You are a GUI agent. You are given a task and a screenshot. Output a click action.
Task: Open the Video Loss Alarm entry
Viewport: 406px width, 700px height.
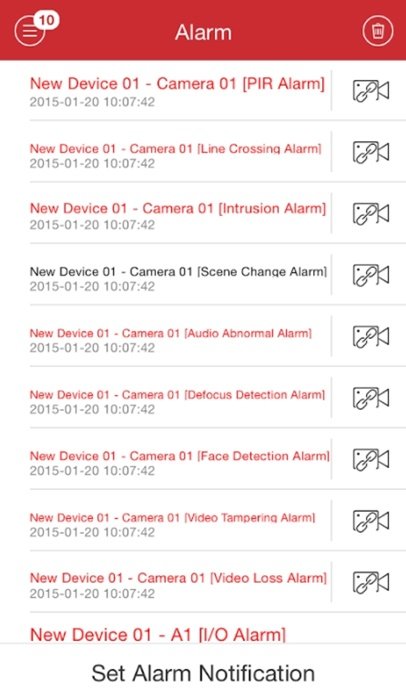click(x=178, y=585)
